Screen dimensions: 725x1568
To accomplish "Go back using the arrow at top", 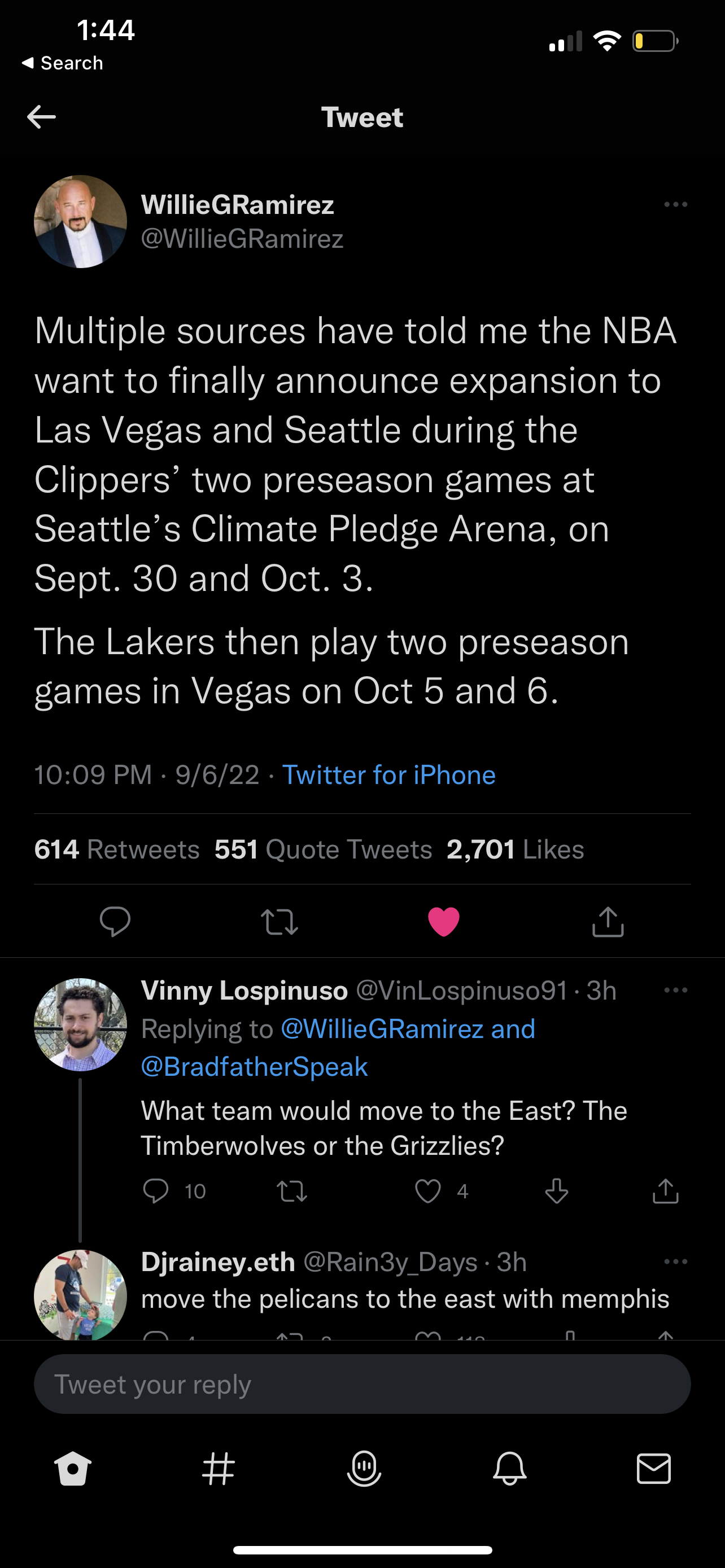I will pos(41,117).
